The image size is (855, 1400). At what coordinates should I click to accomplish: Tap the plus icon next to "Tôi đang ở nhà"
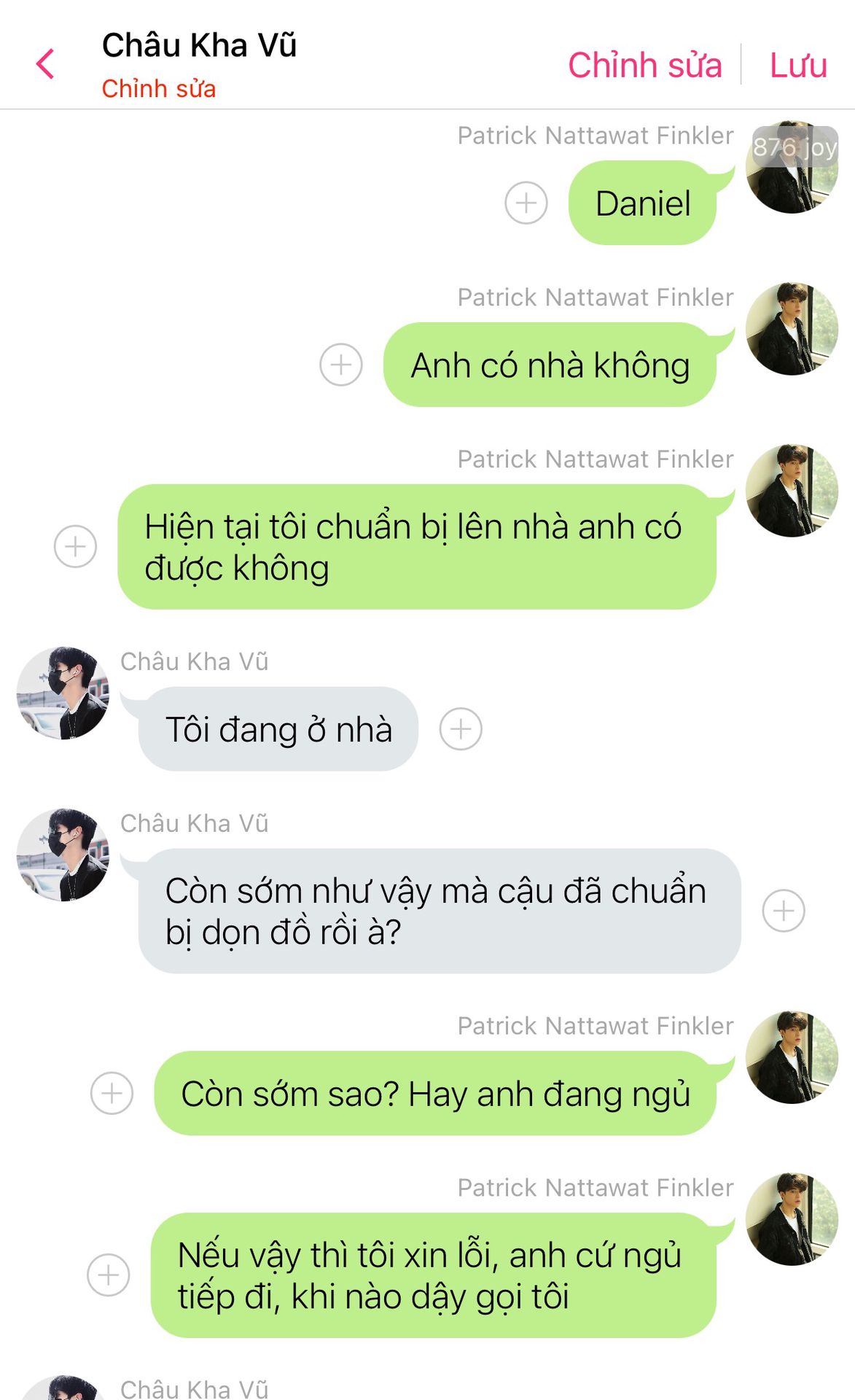(x=461, y=729)
